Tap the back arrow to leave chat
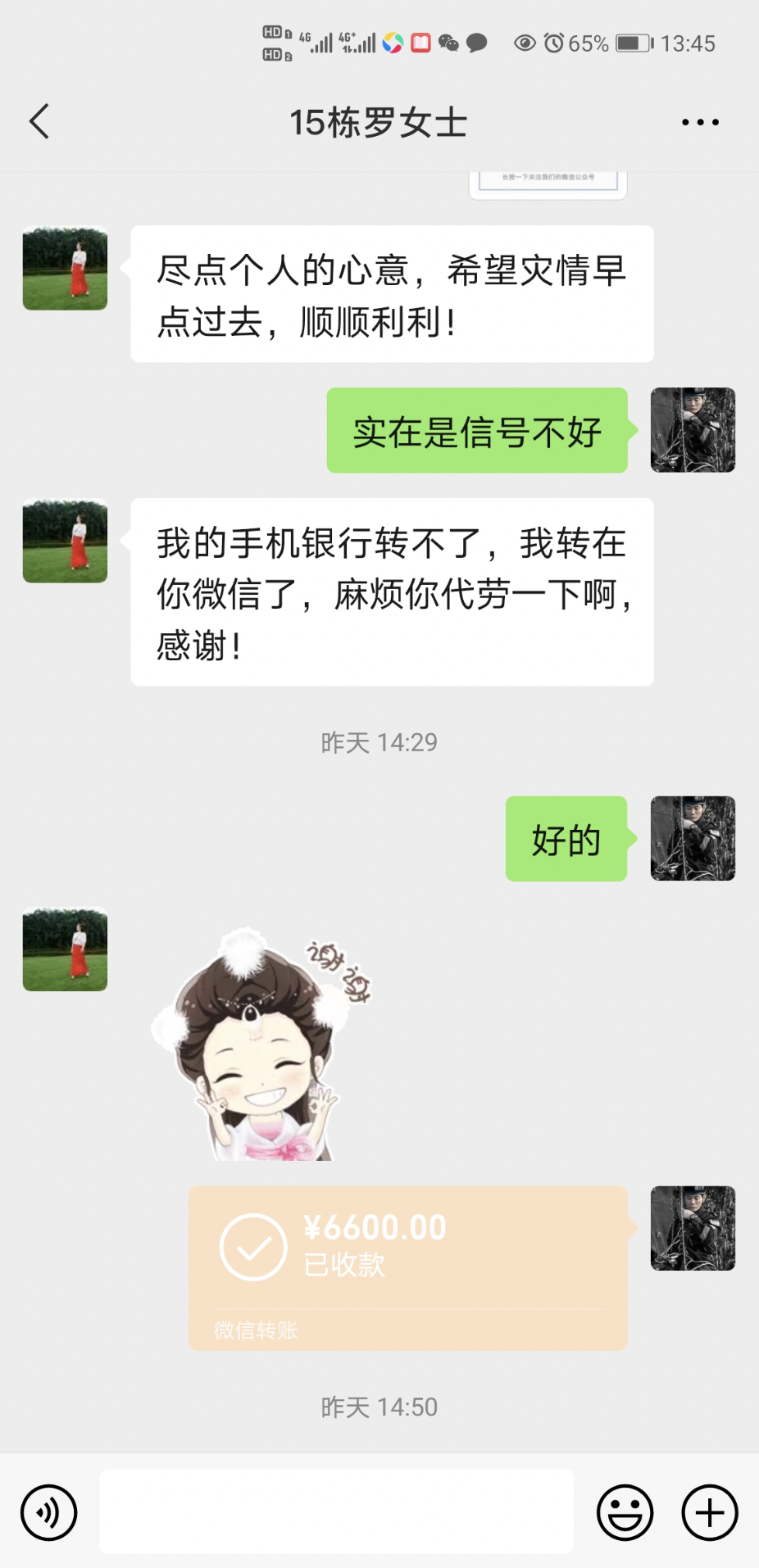Screen dimensions: 759x1568 point(39,120)
